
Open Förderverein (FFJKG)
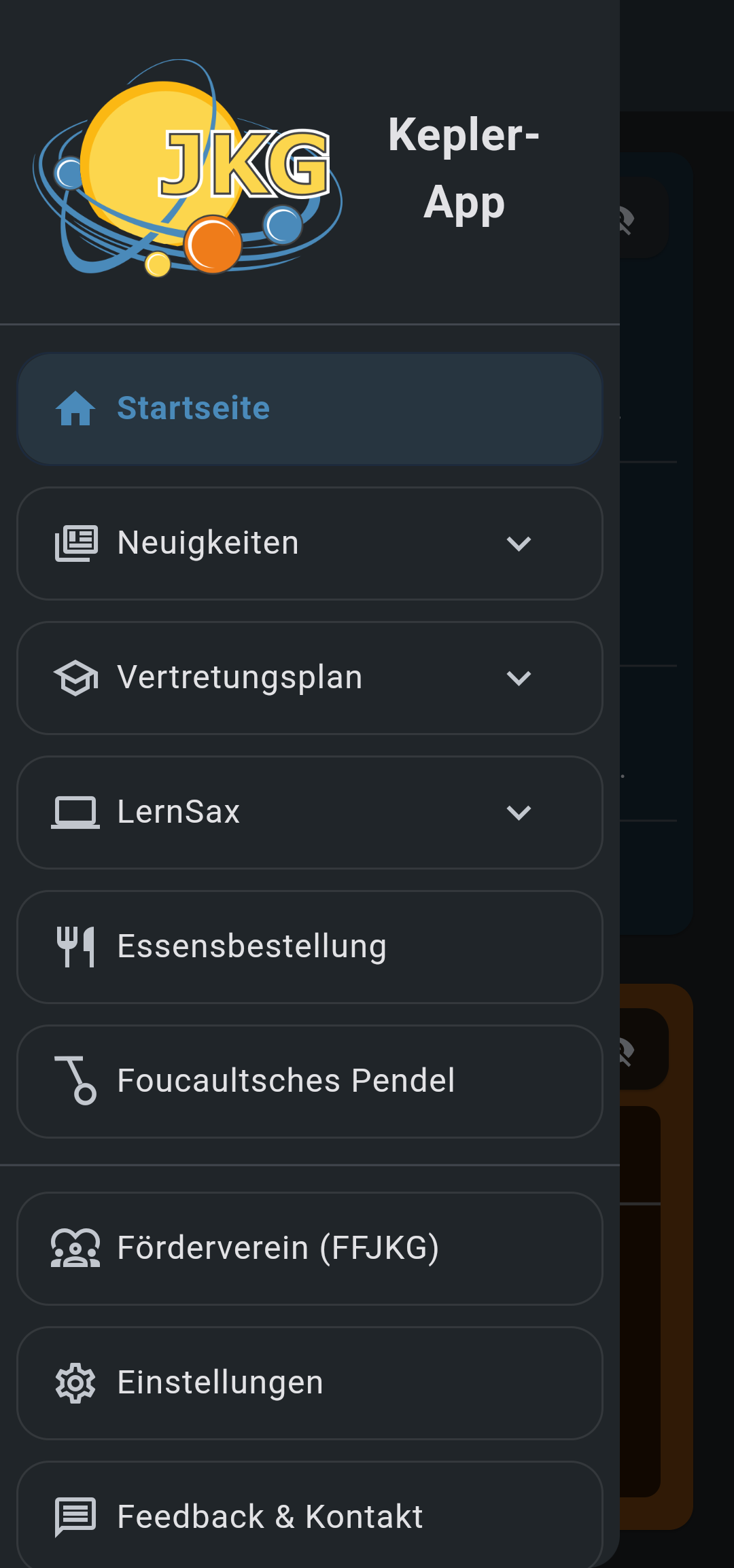[x=309, y=1249]
